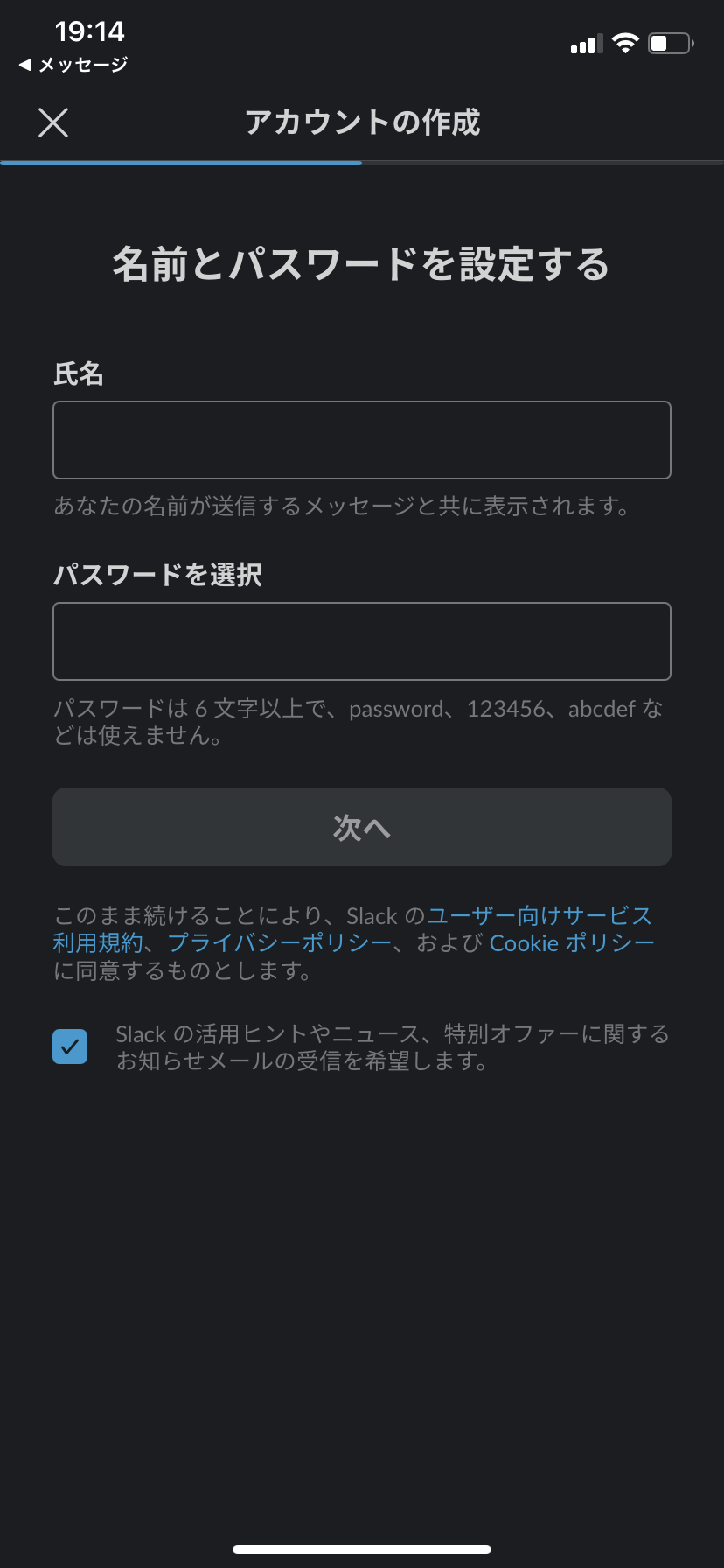Uncheck the Slack news email checkbox

click(x=70, y=1046)
